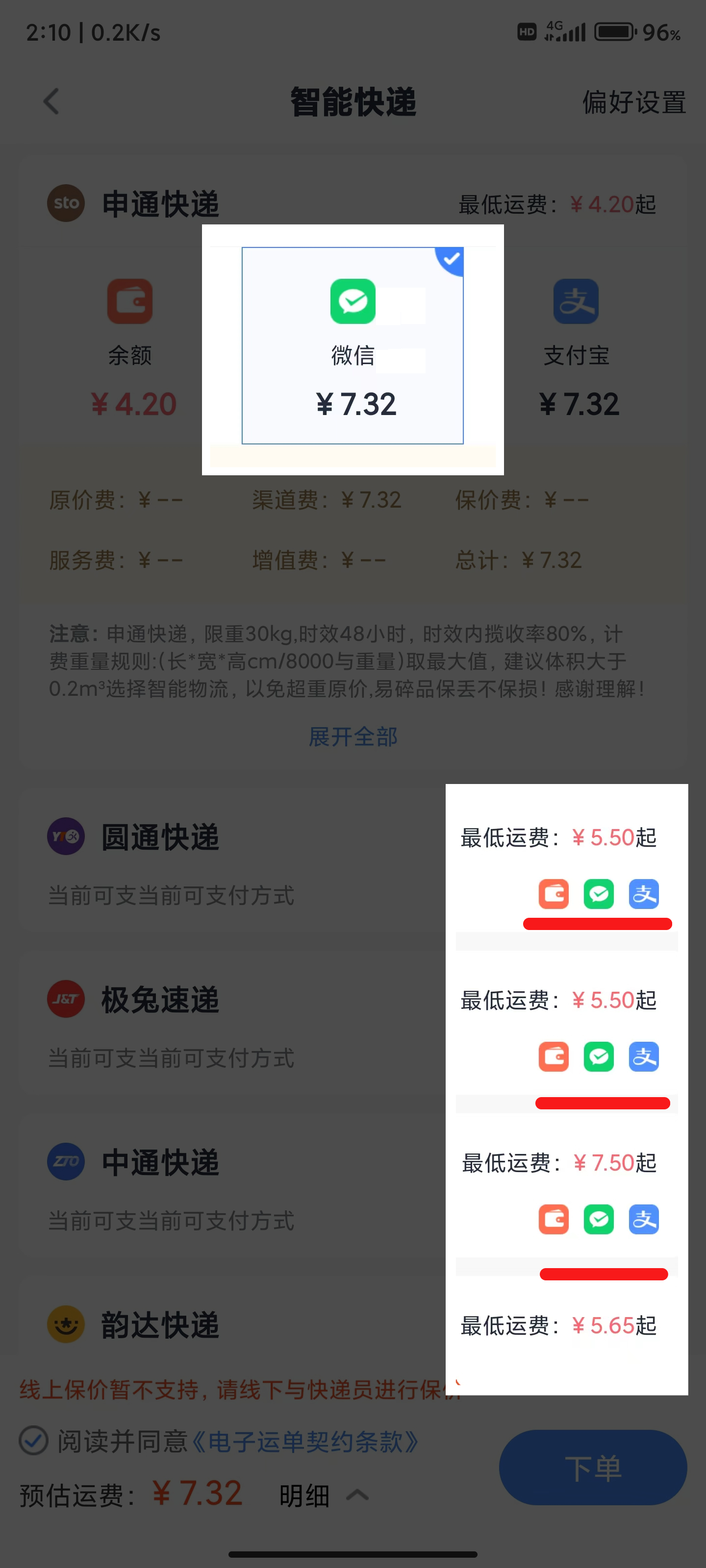Choose 微信 payment option

(x=353, y=345)
